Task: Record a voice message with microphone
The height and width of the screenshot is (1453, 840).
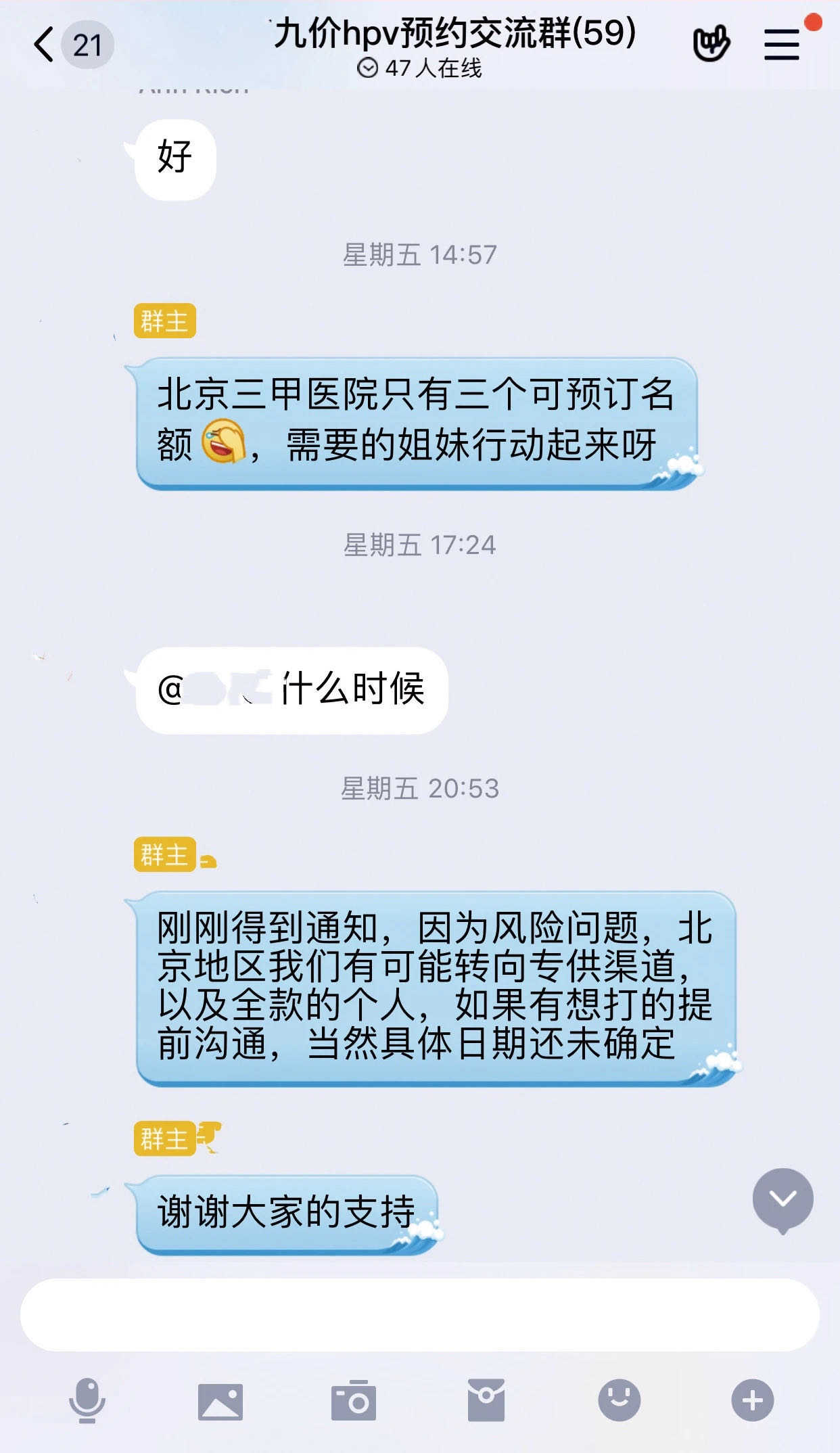Action: [87, 1400]
